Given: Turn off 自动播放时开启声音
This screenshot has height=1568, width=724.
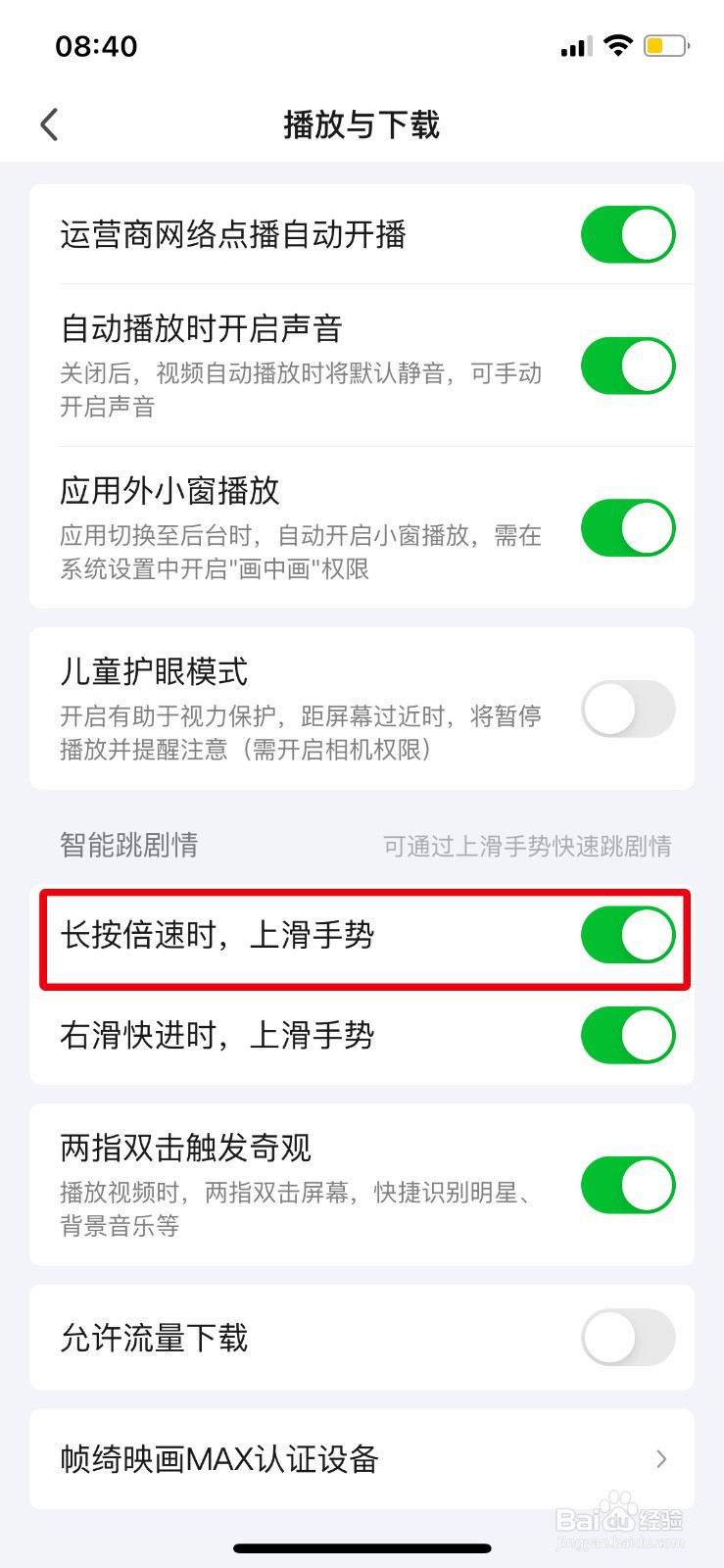Looking at the screenshot, I should [628, 366].
